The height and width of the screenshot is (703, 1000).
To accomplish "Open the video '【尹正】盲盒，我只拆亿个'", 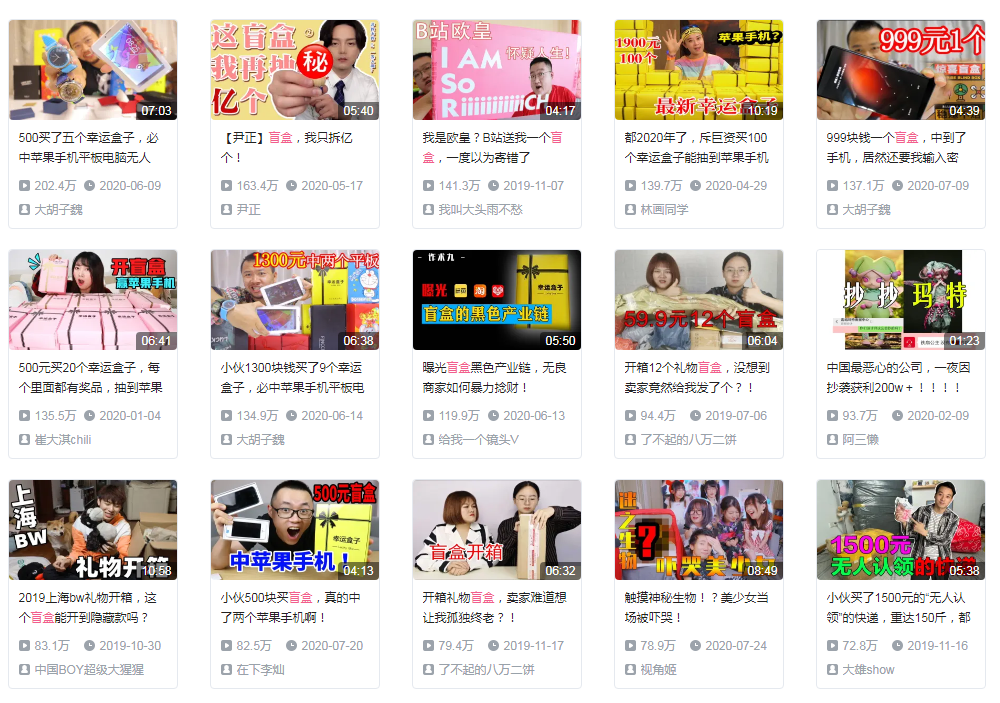I will point(294,70).
